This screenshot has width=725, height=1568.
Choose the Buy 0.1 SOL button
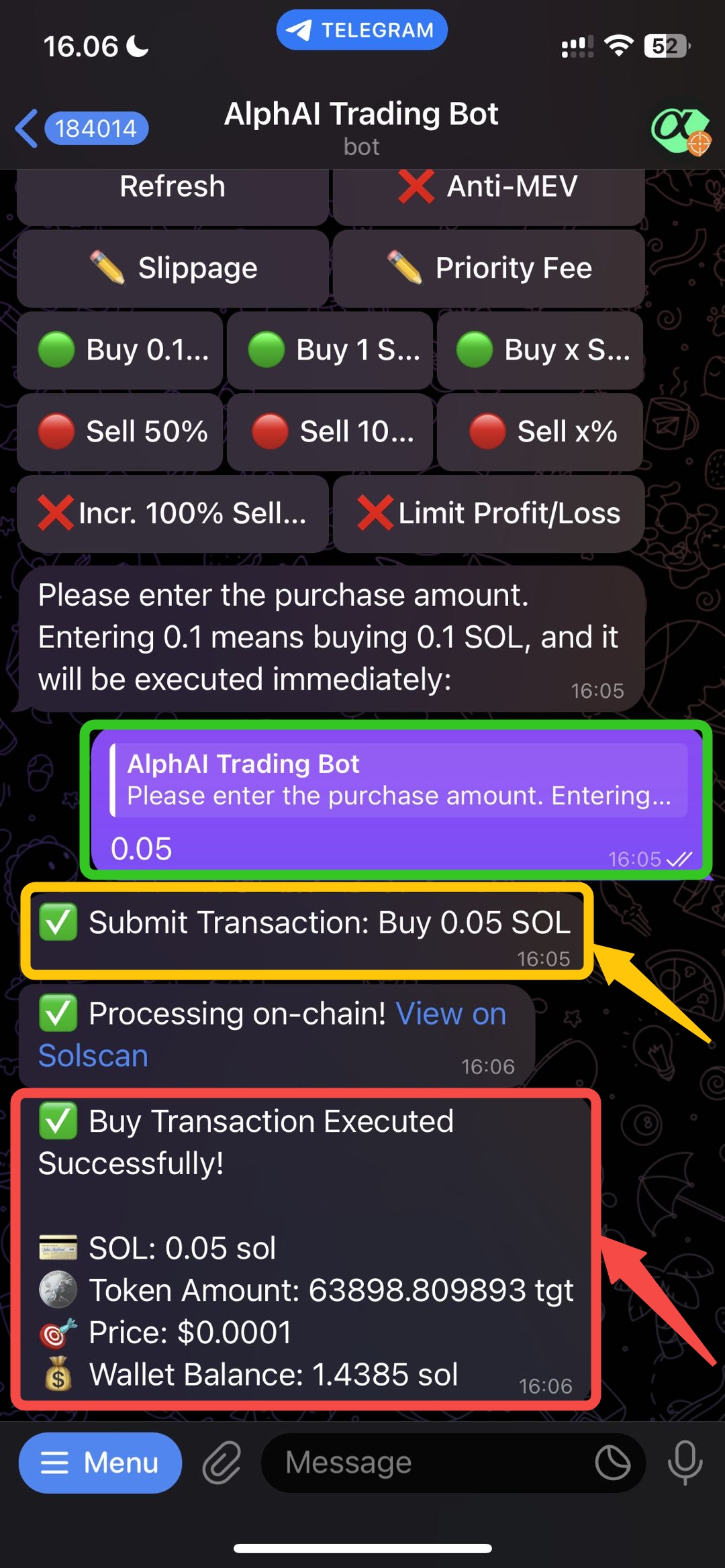click(x=120, y=350)
